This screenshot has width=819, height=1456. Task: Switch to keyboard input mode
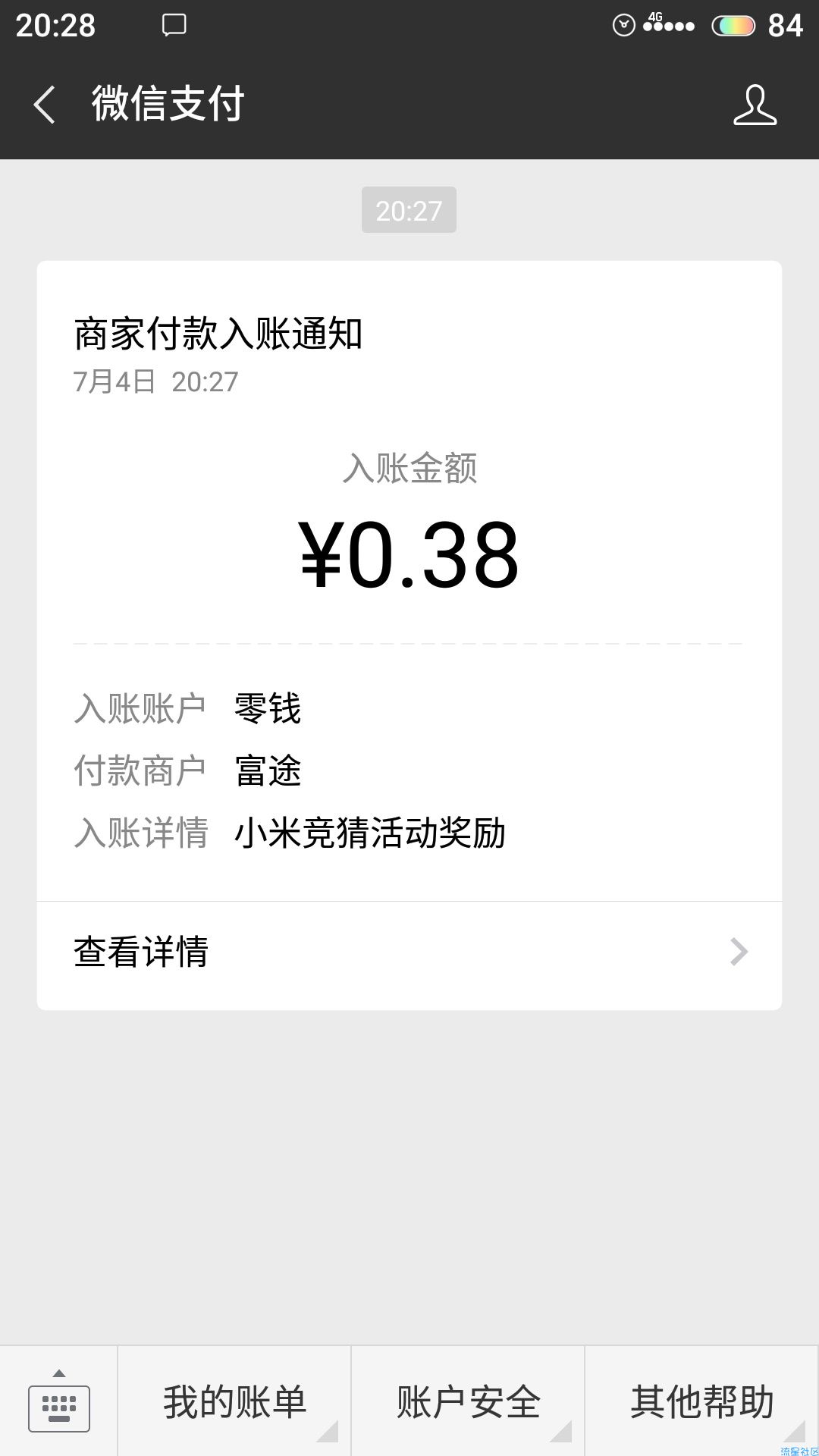point(58,1402)
